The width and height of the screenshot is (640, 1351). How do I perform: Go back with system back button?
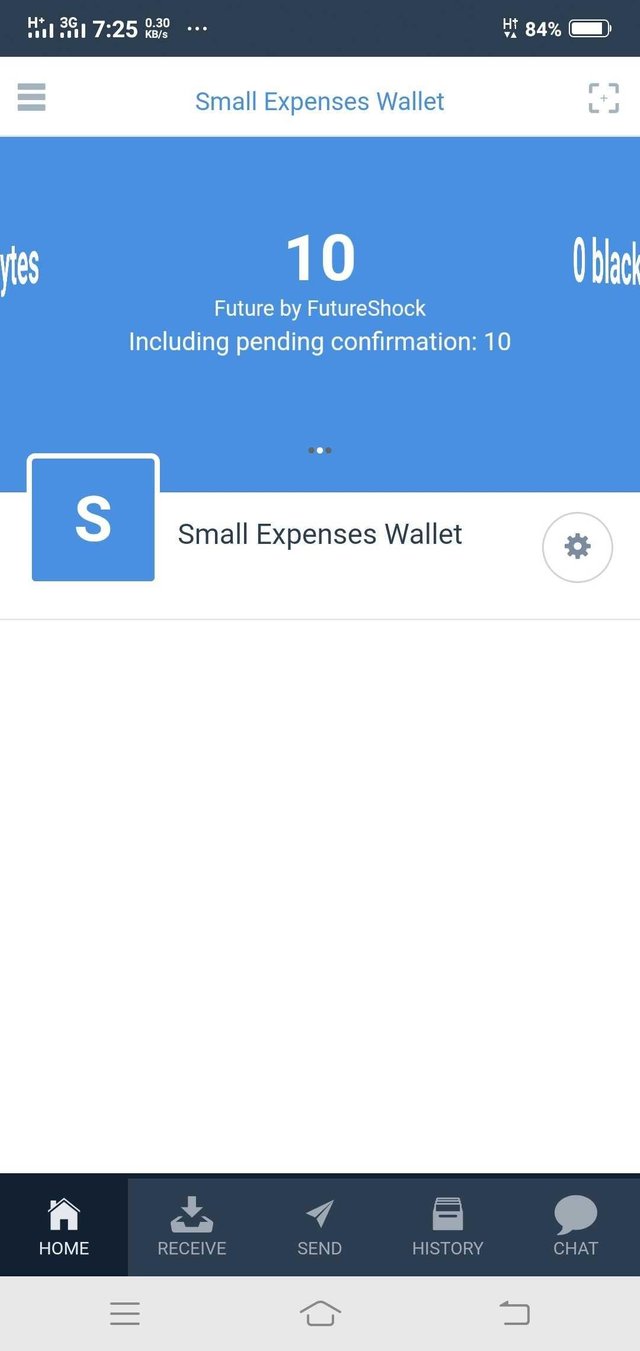514,1313
